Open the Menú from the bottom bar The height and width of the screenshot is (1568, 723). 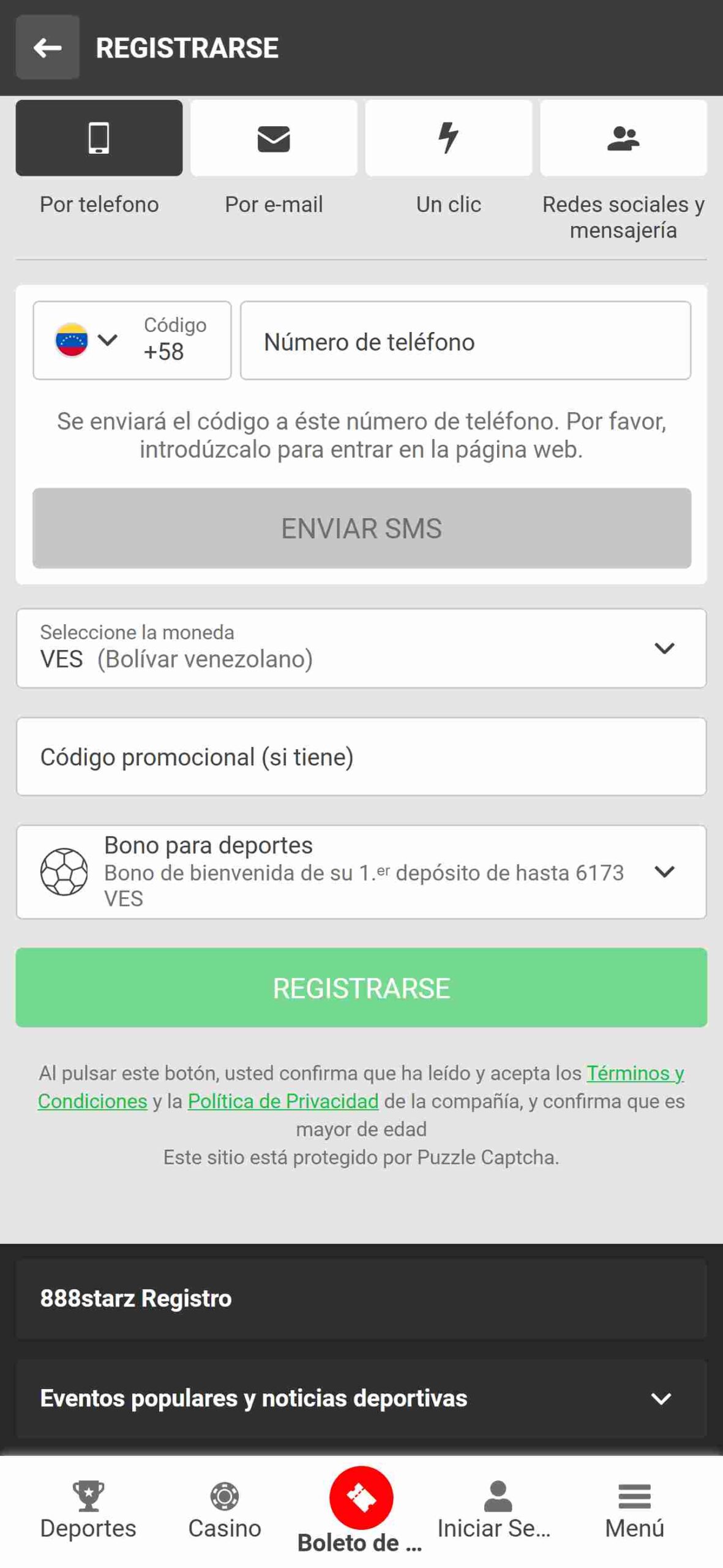[634, 1510]
